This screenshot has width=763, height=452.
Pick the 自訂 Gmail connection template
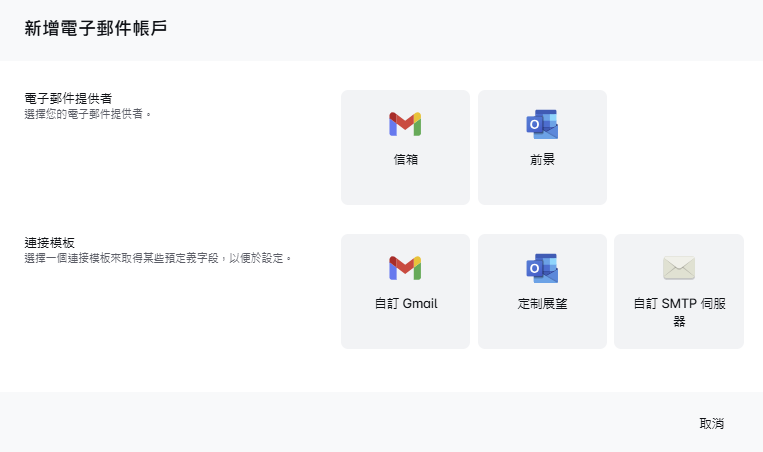coord(405,291)
